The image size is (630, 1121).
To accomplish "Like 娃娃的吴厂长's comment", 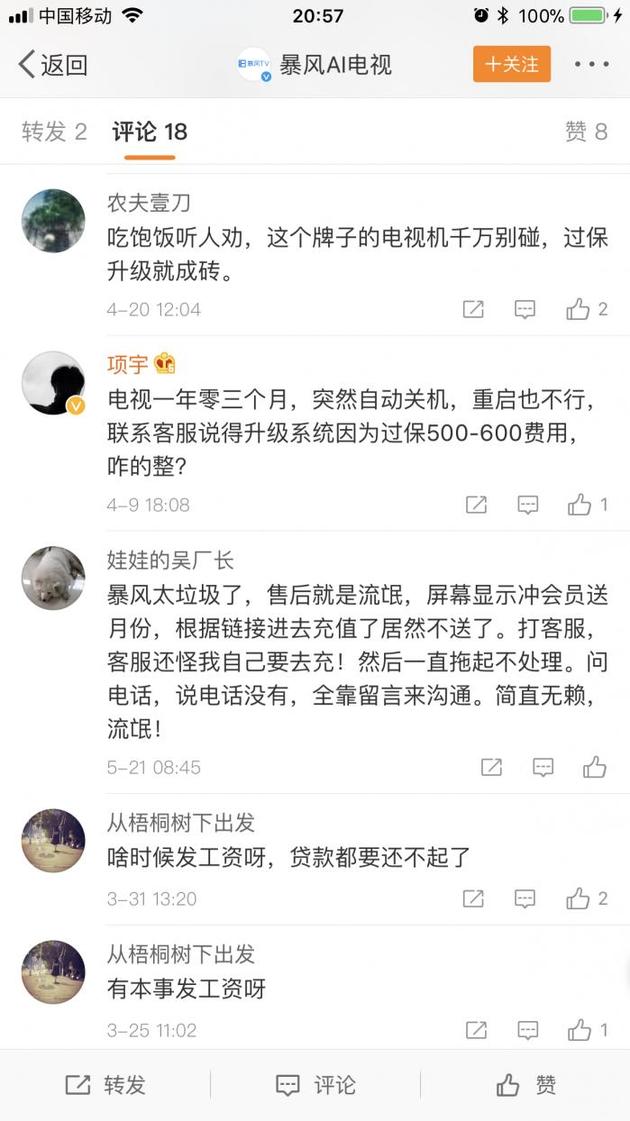I will point(595,767).
